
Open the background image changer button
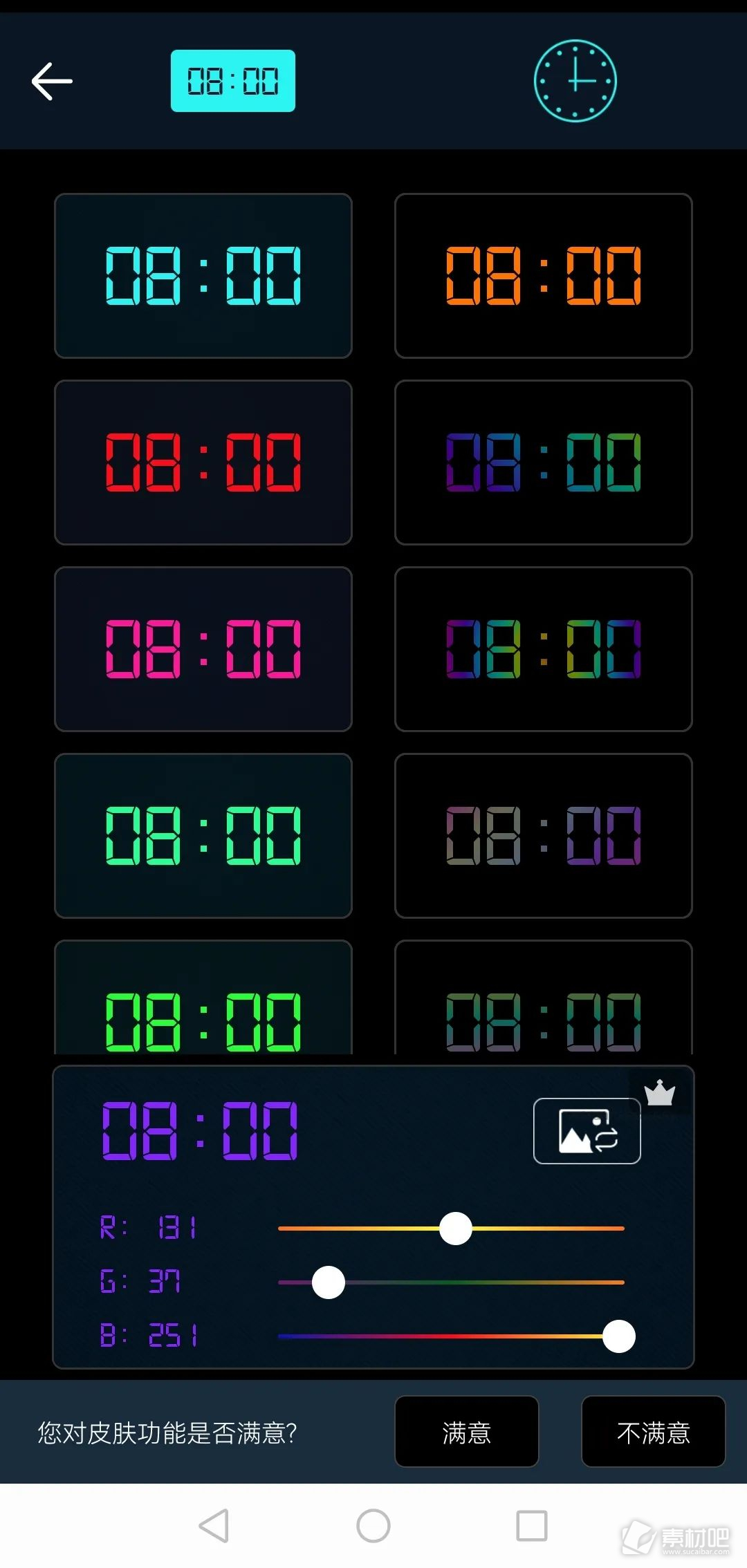[587, 1131]
